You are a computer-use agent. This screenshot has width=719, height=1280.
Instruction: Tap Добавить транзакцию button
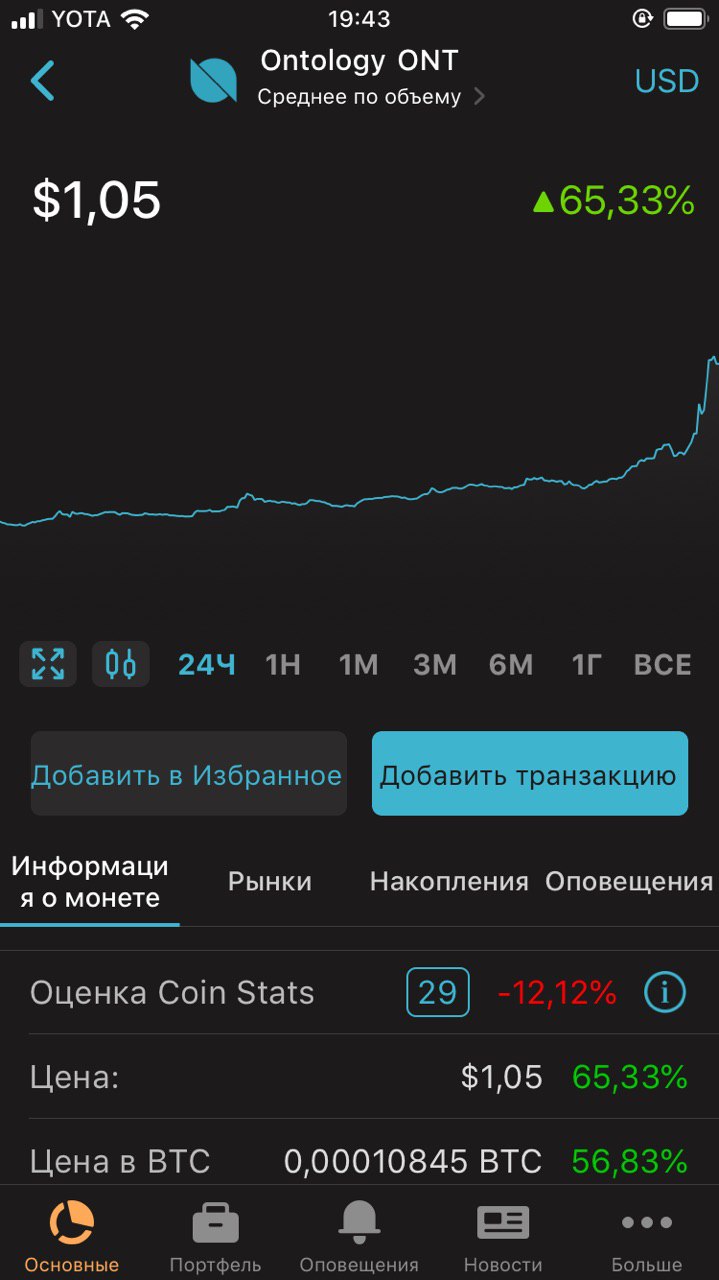[530, 774]
